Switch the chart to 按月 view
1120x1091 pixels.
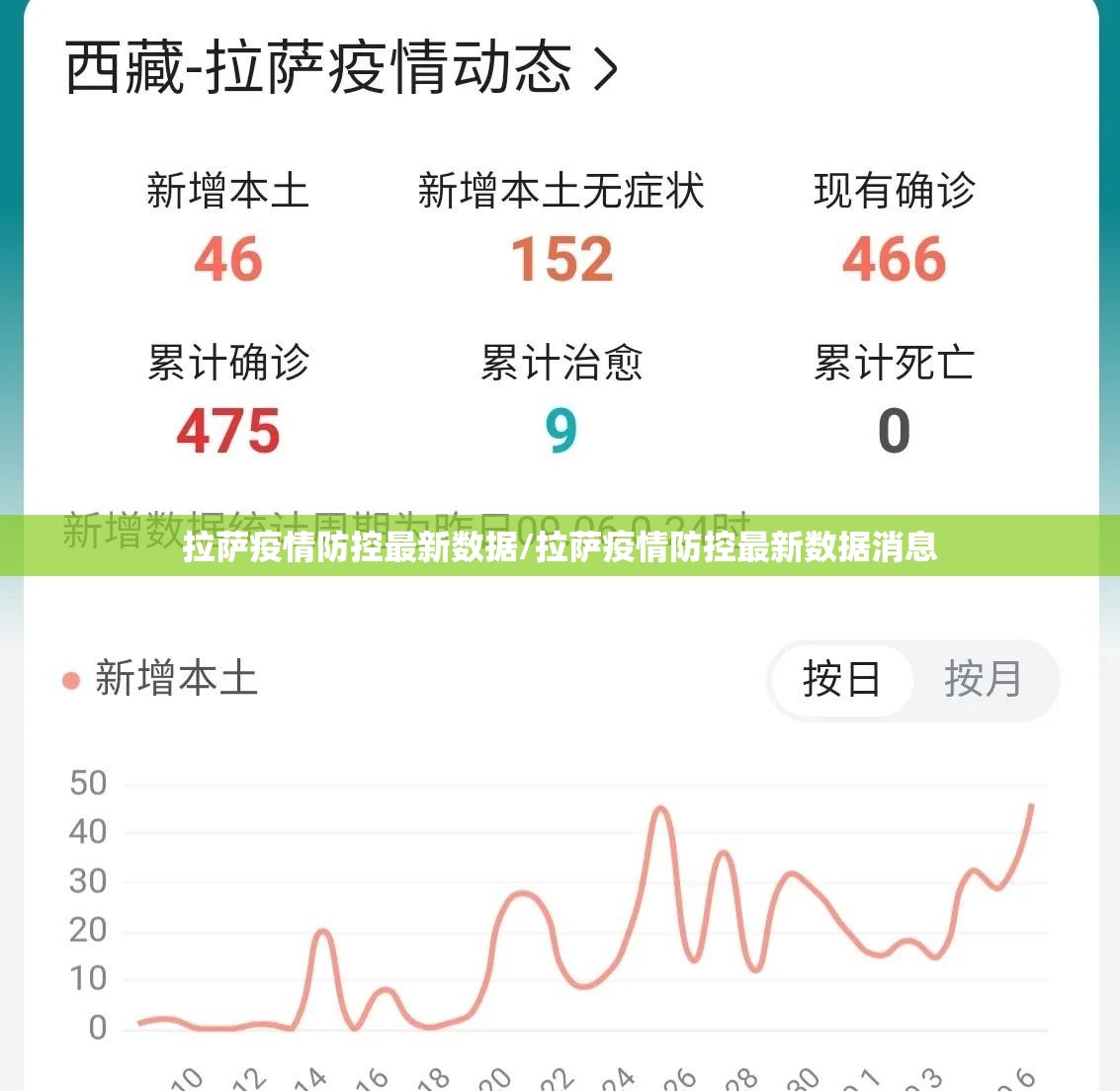(x=983, y=680)
